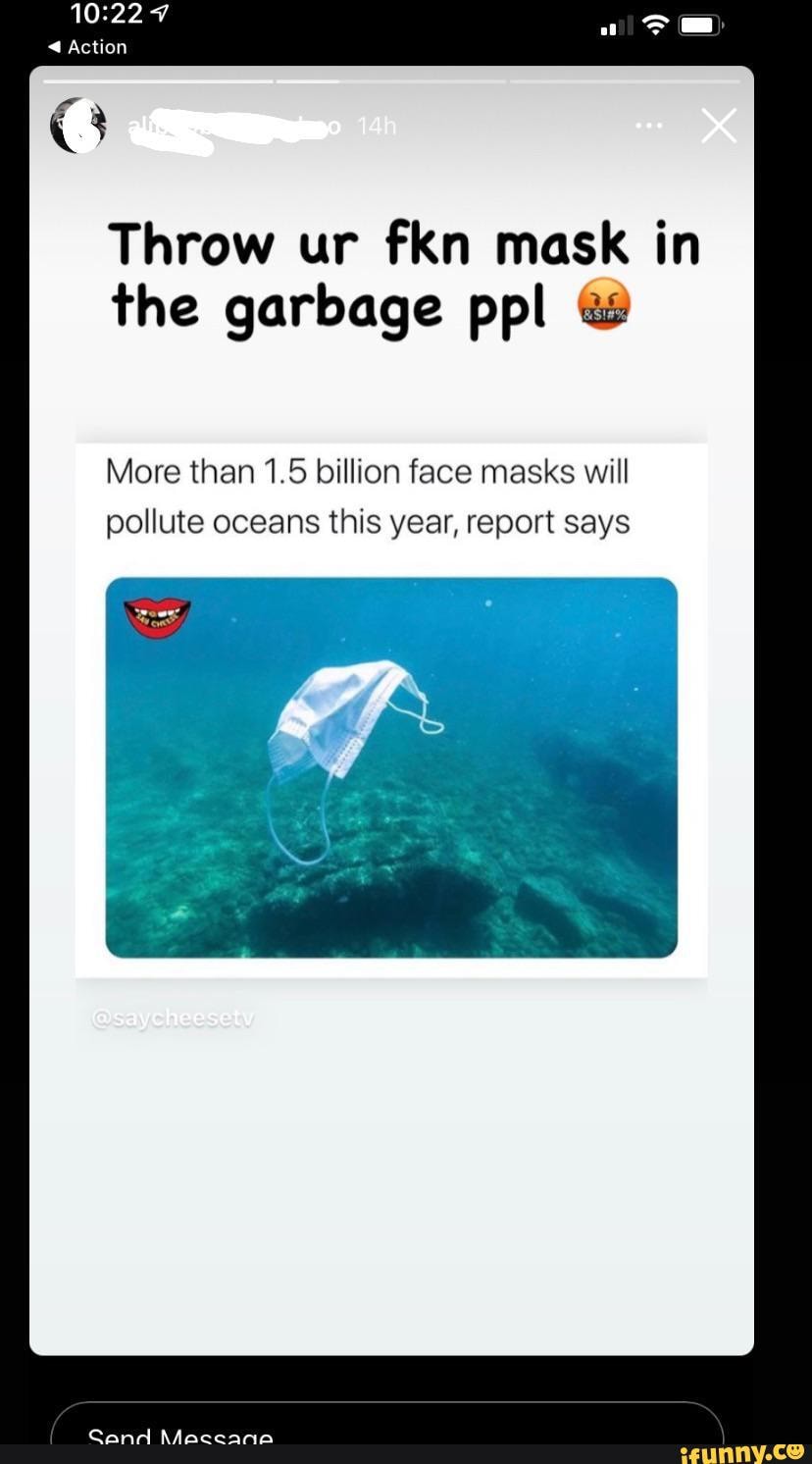Screen dimensions: 812x1464
Task: Open the story poster's profile picture
Action: coord(77,128)
